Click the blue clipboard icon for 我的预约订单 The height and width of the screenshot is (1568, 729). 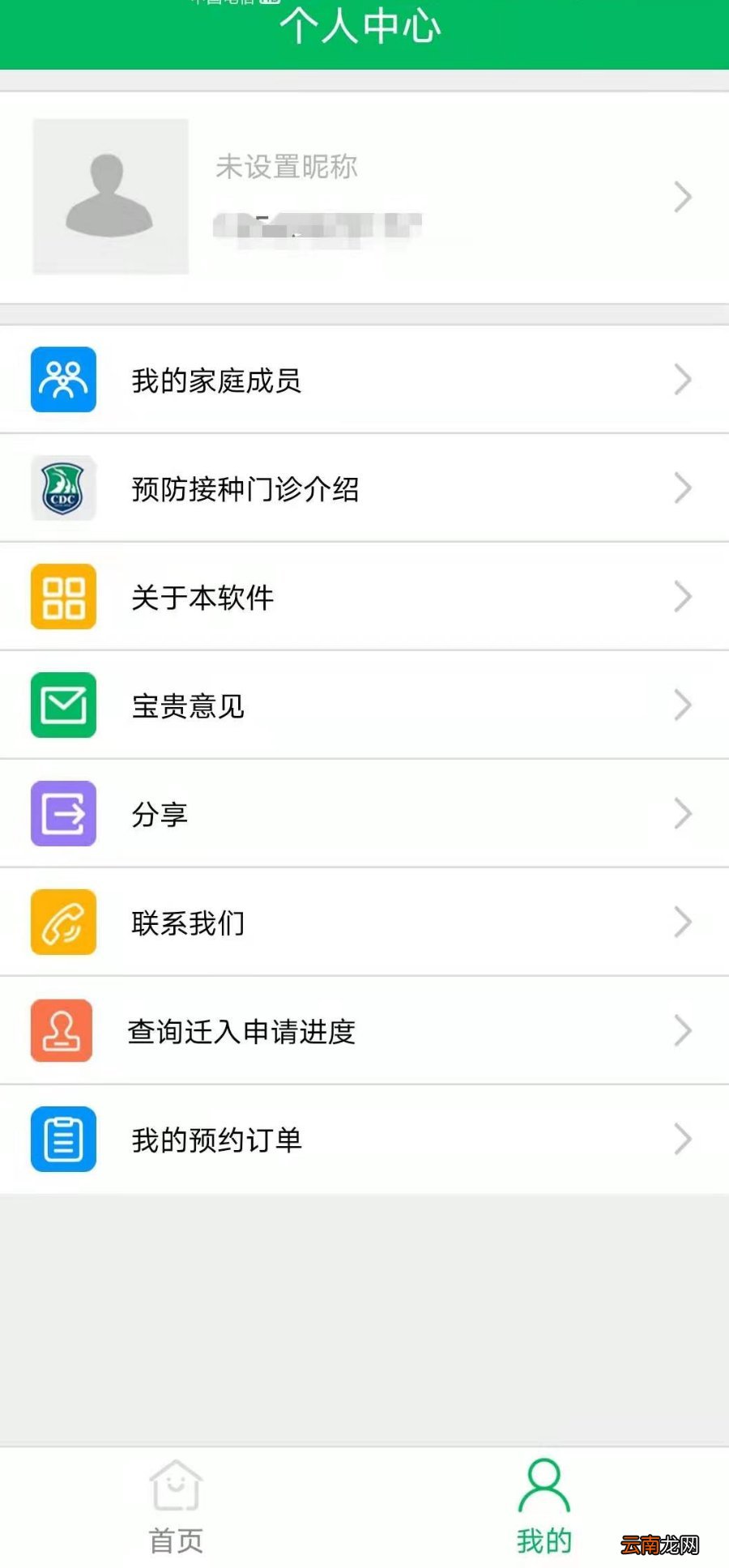pos(62,1139)
